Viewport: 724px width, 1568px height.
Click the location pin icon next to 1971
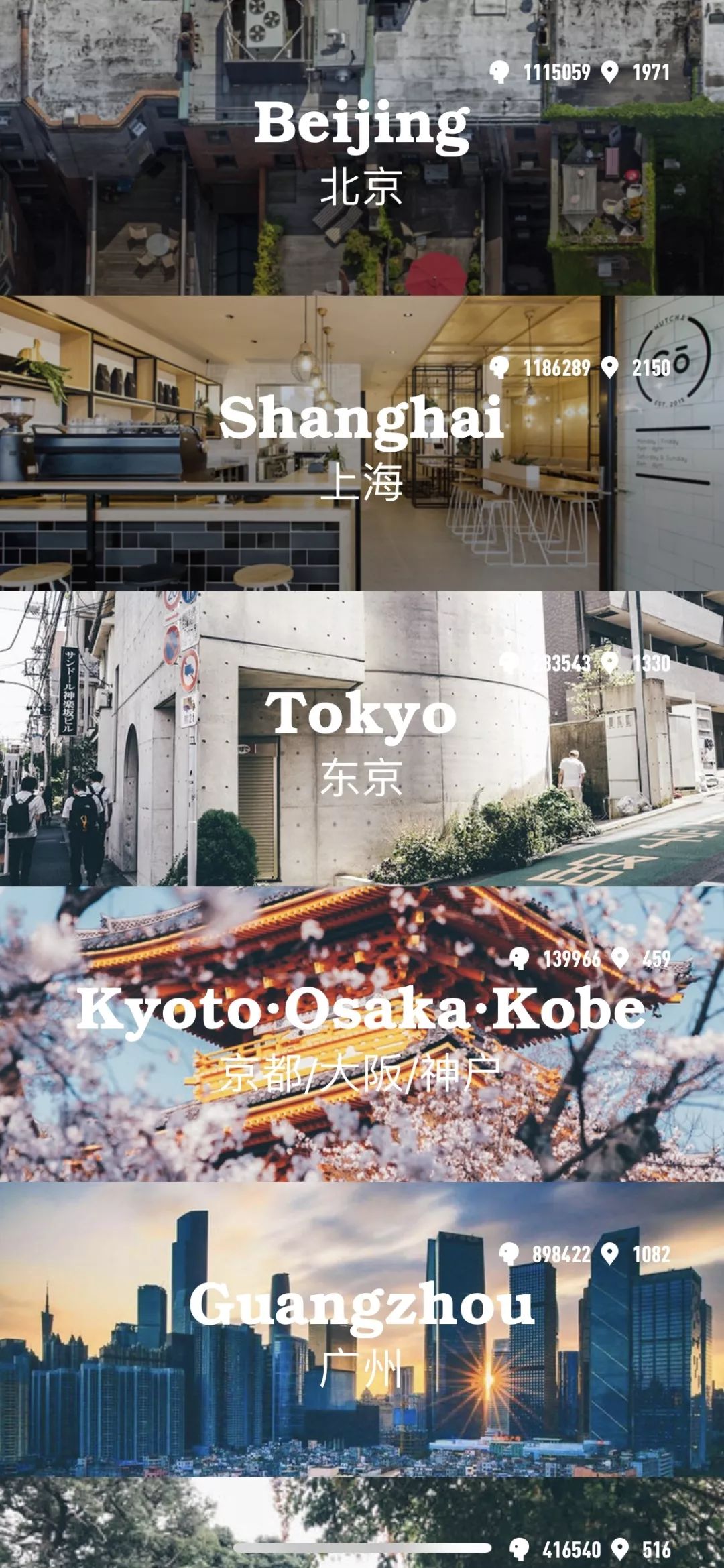[x=609, y=72]
